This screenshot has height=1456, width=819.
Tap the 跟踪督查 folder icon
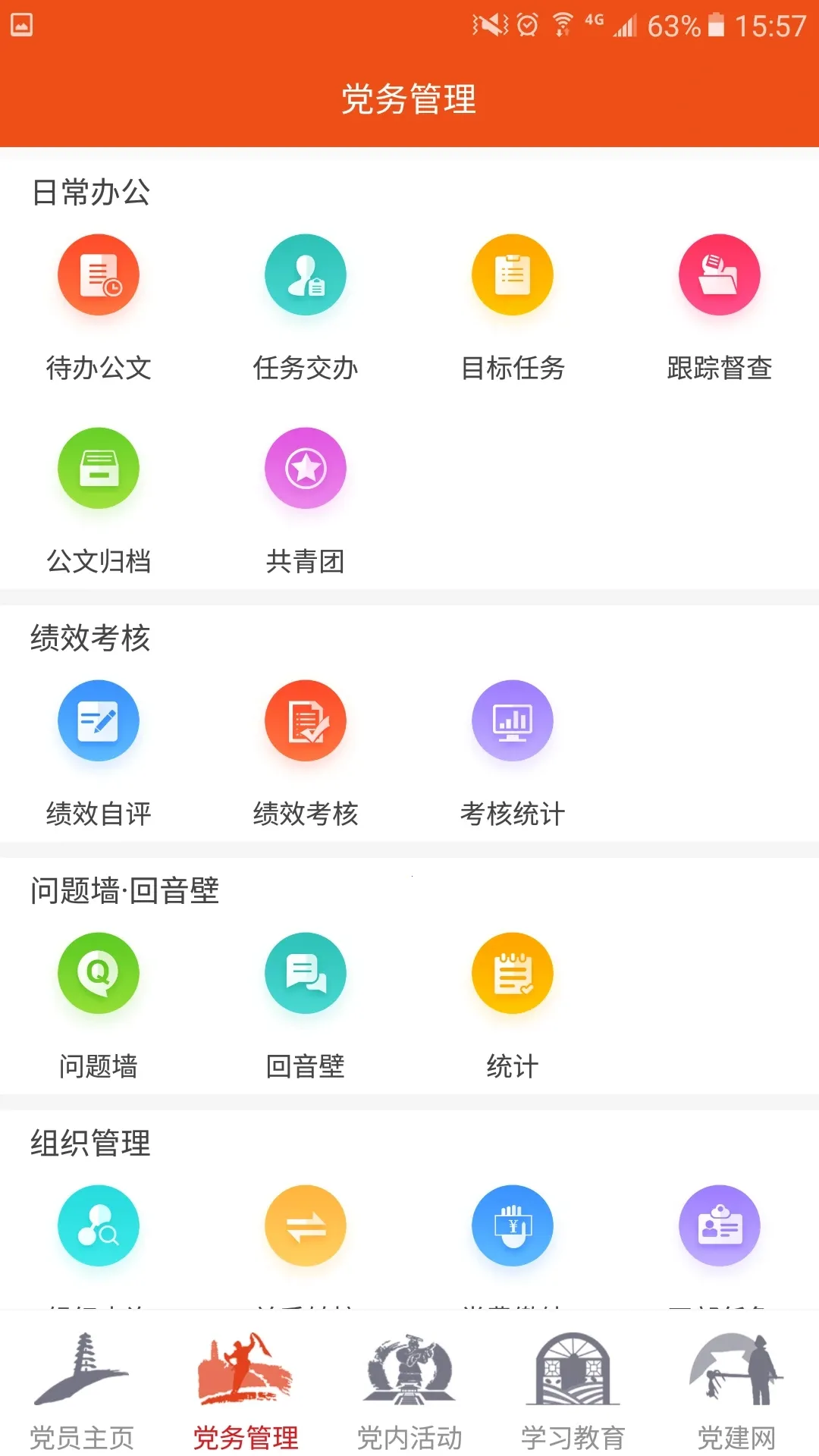[719, 275]
